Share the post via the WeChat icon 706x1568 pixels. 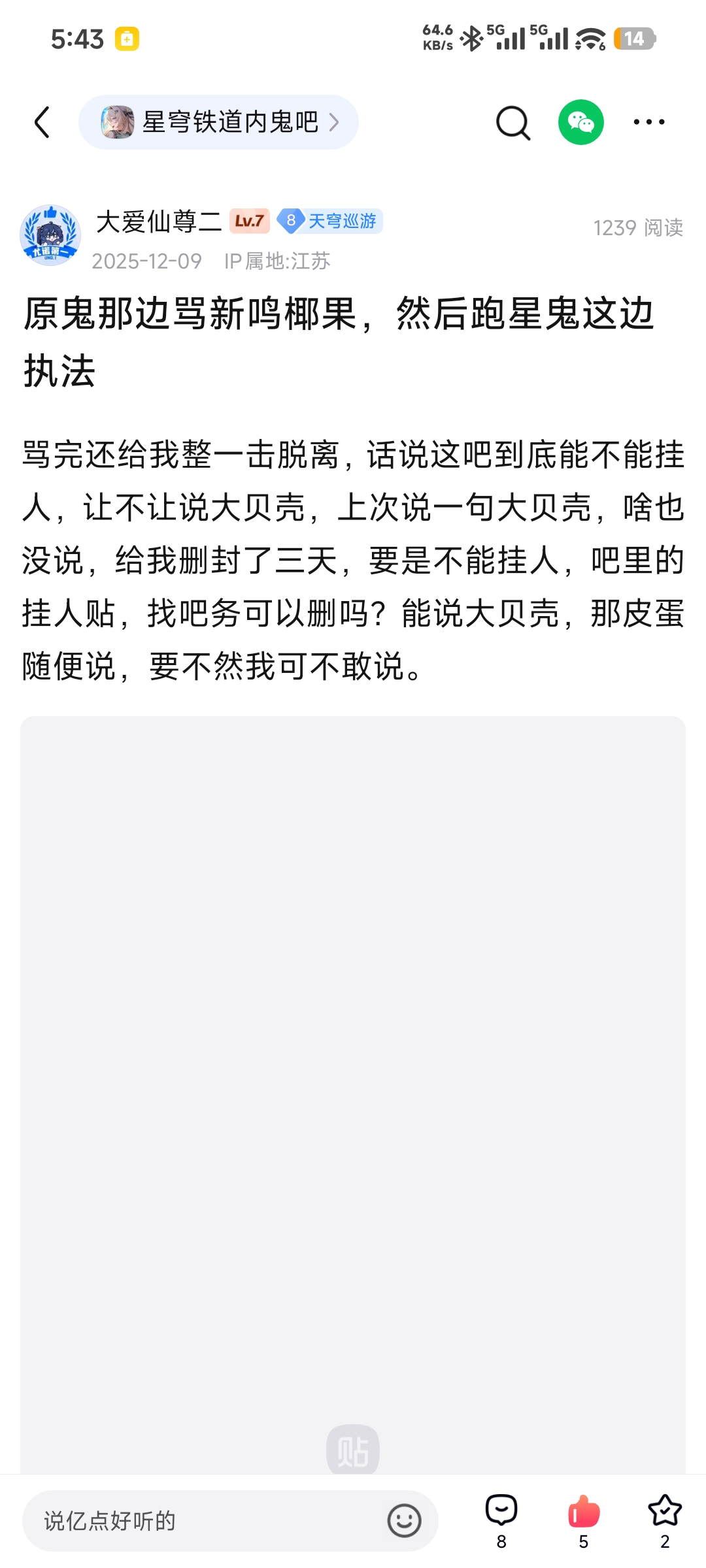(x=580, y=122)
